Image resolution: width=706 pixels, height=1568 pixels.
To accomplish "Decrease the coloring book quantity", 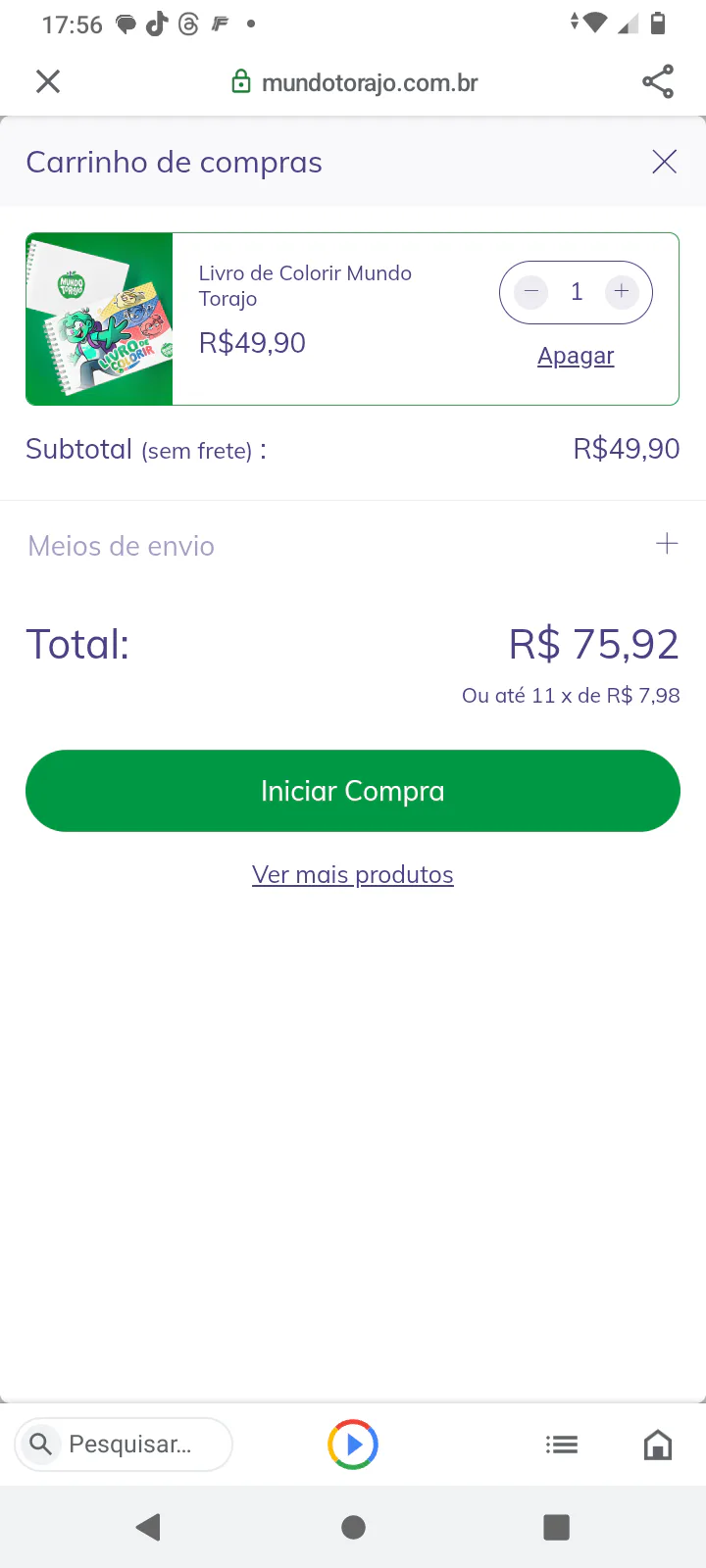I will (x=531, y=292).
